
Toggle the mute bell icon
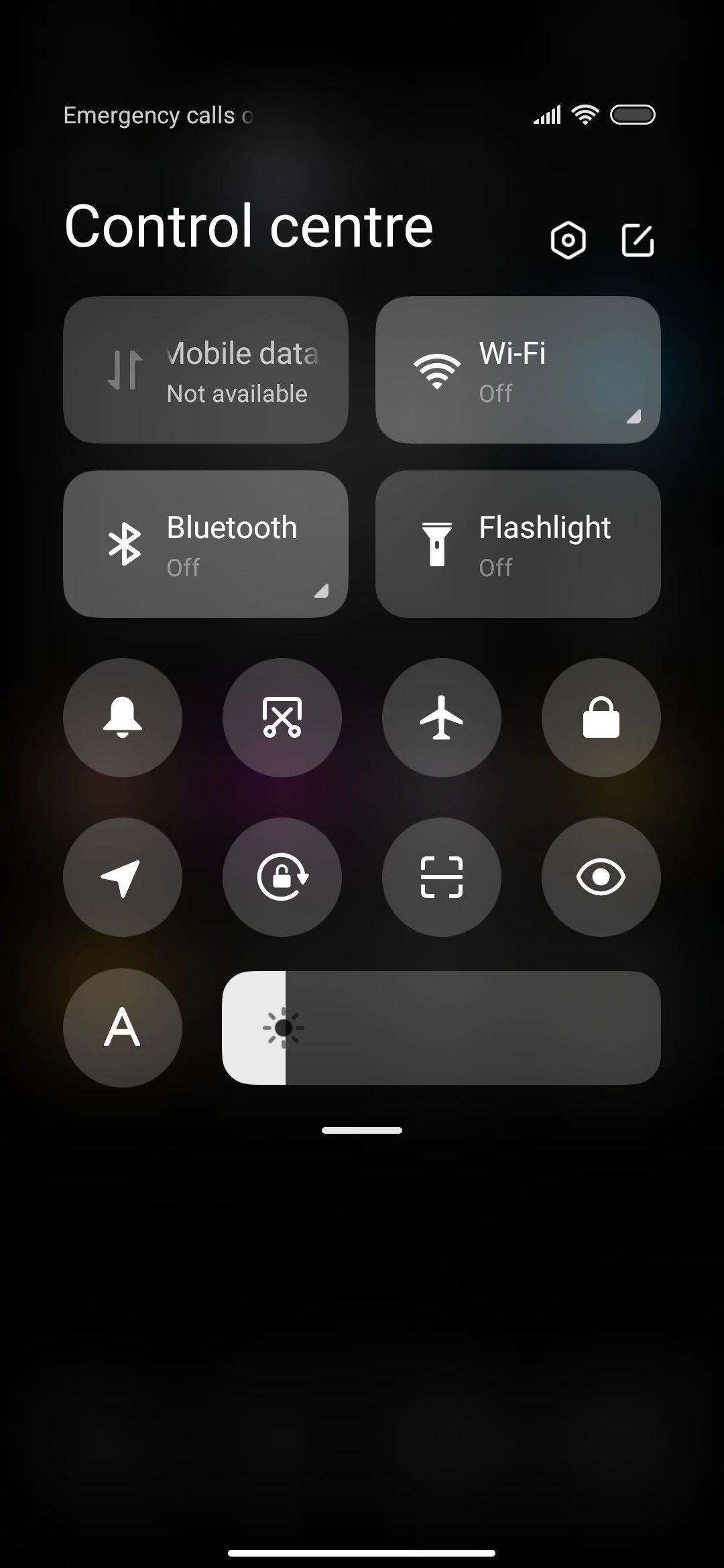[123, 718]
